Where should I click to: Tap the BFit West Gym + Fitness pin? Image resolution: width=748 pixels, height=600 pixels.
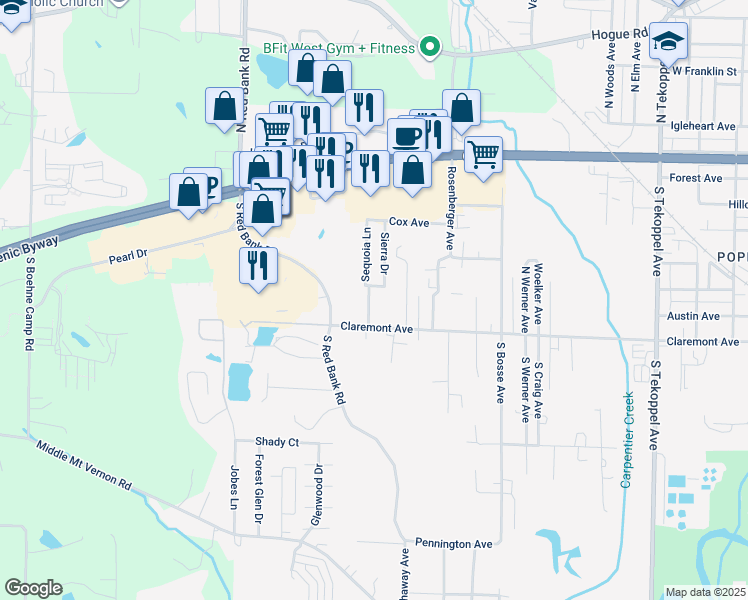[430, 47]
